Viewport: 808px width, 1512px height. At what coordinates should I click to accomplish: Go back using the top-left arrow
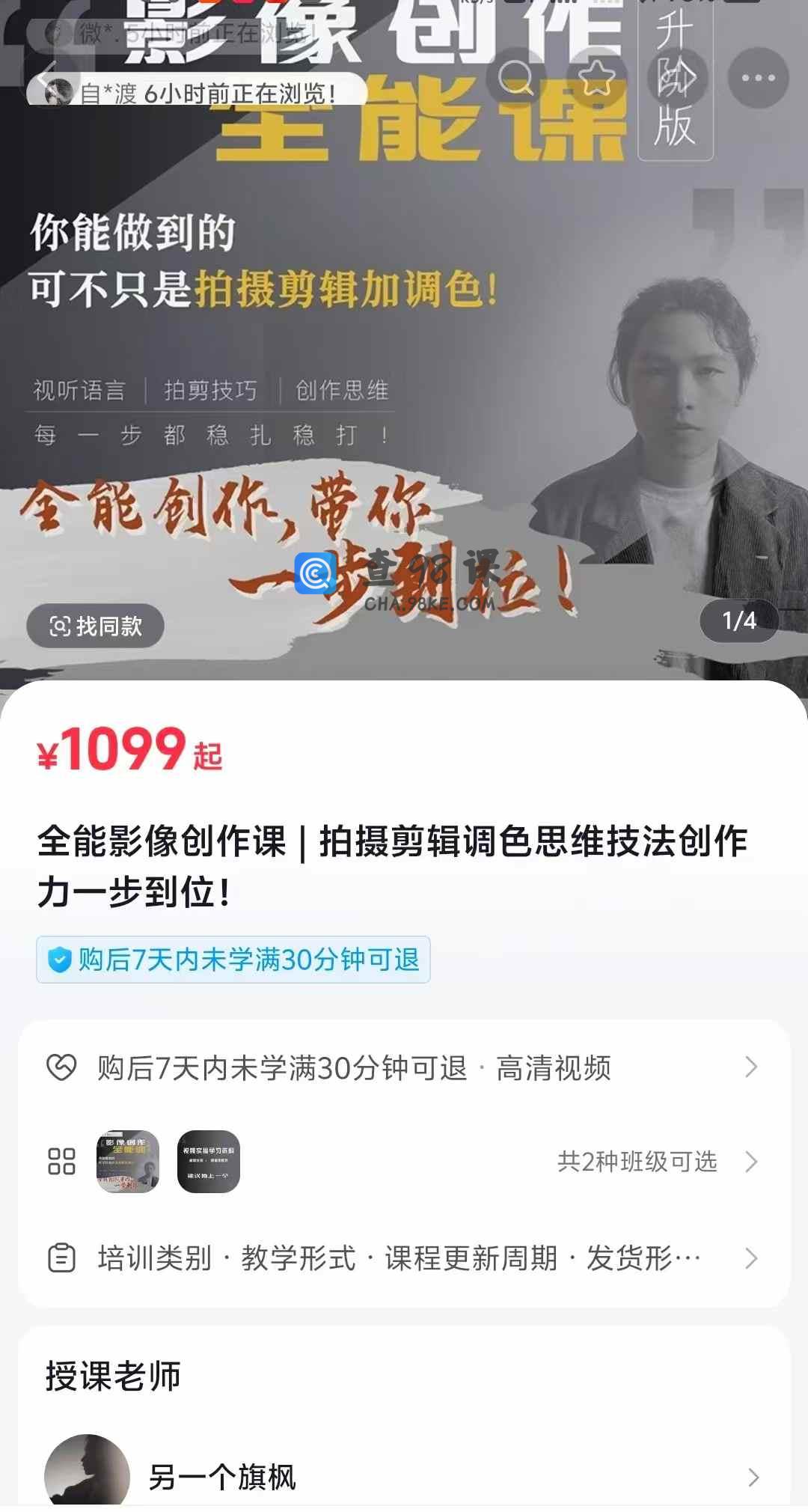[x=46, y=78]
